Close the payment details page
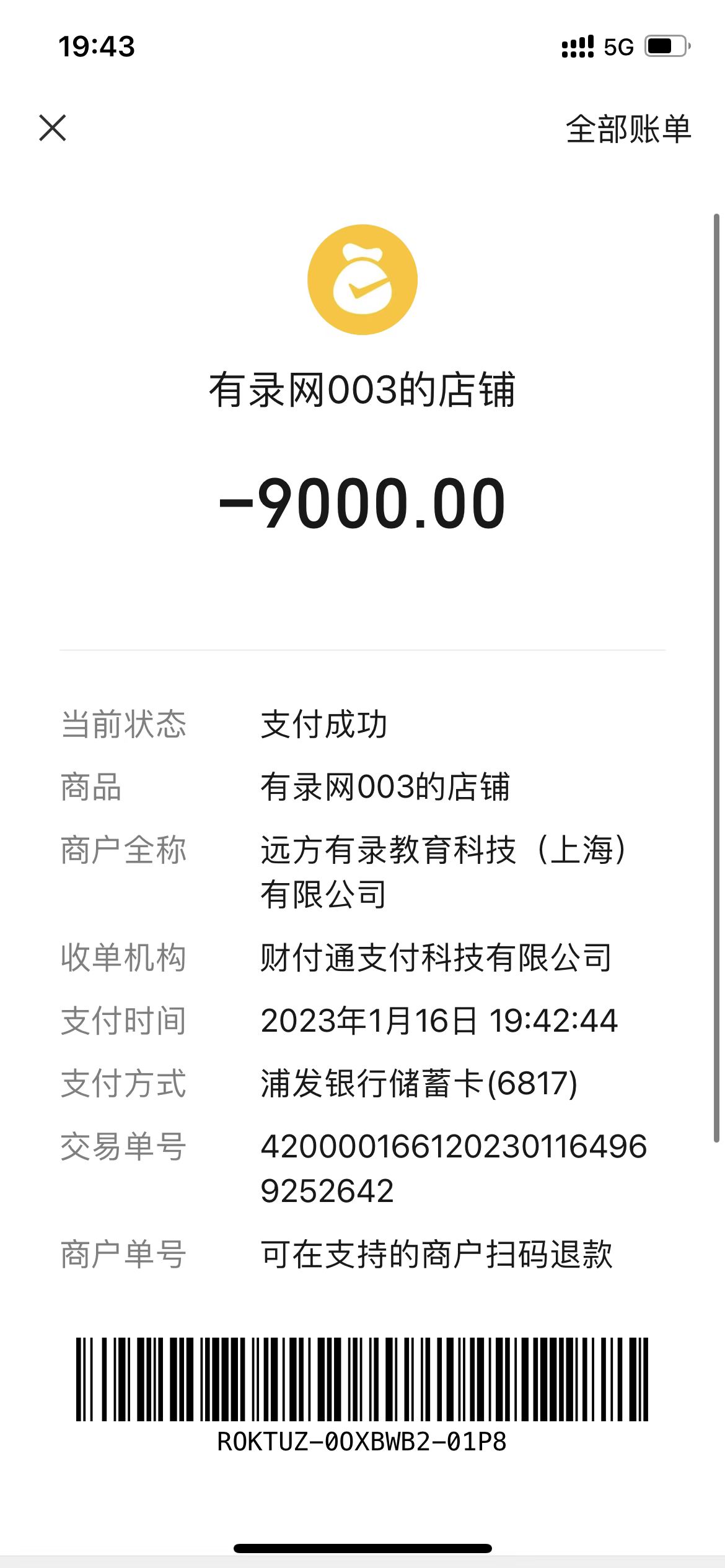 click(53, 128)
